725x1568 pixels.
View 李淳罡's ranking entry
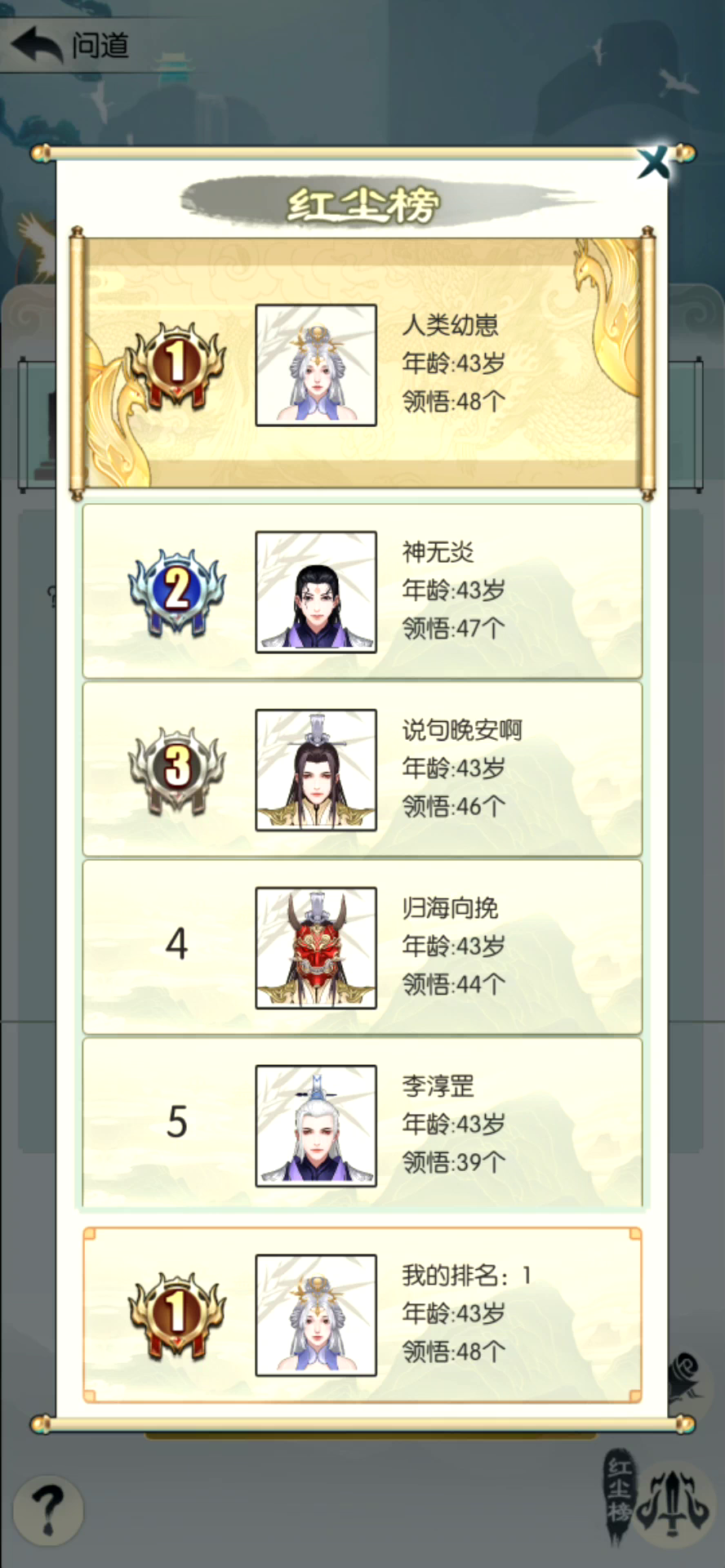[362, 1124]
